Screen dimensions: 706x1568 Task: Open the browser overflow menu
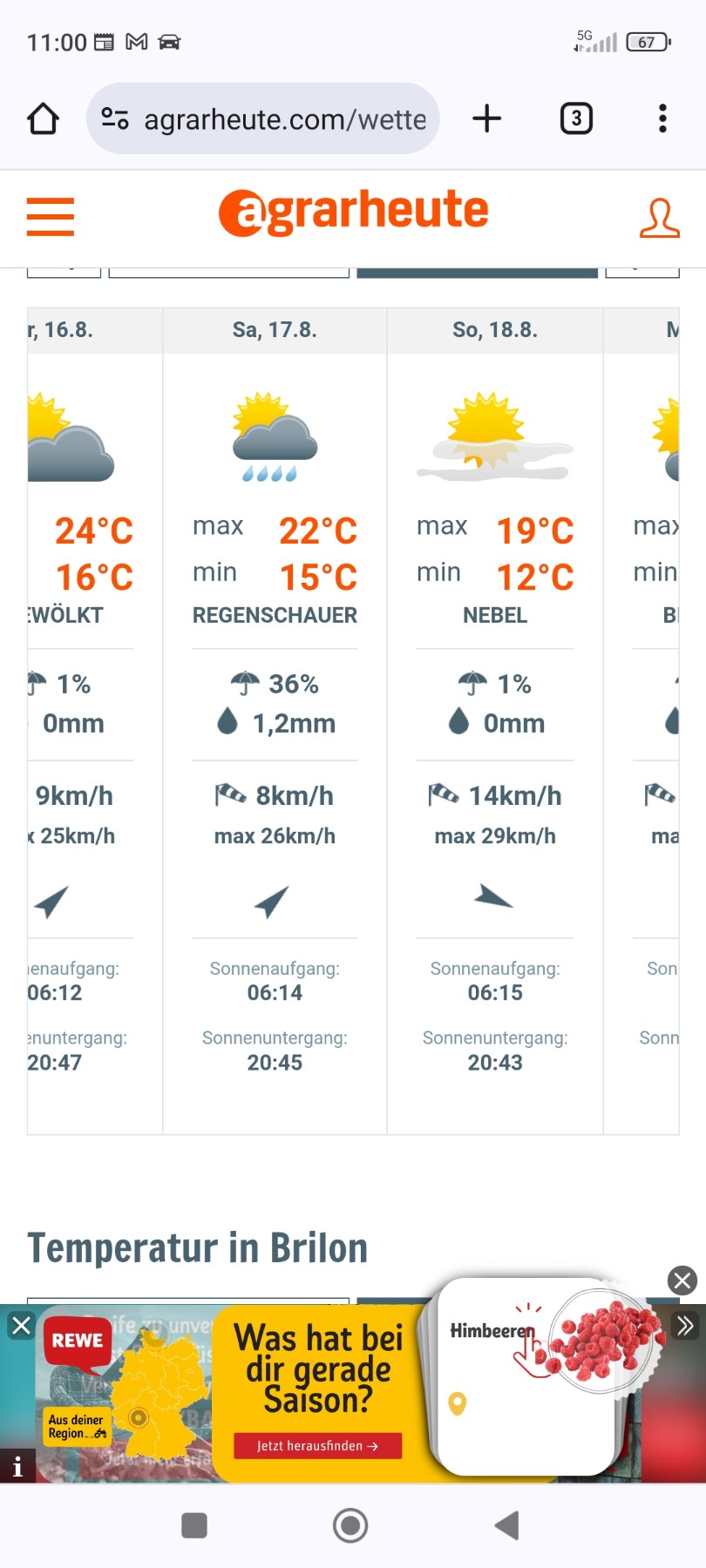662,118
